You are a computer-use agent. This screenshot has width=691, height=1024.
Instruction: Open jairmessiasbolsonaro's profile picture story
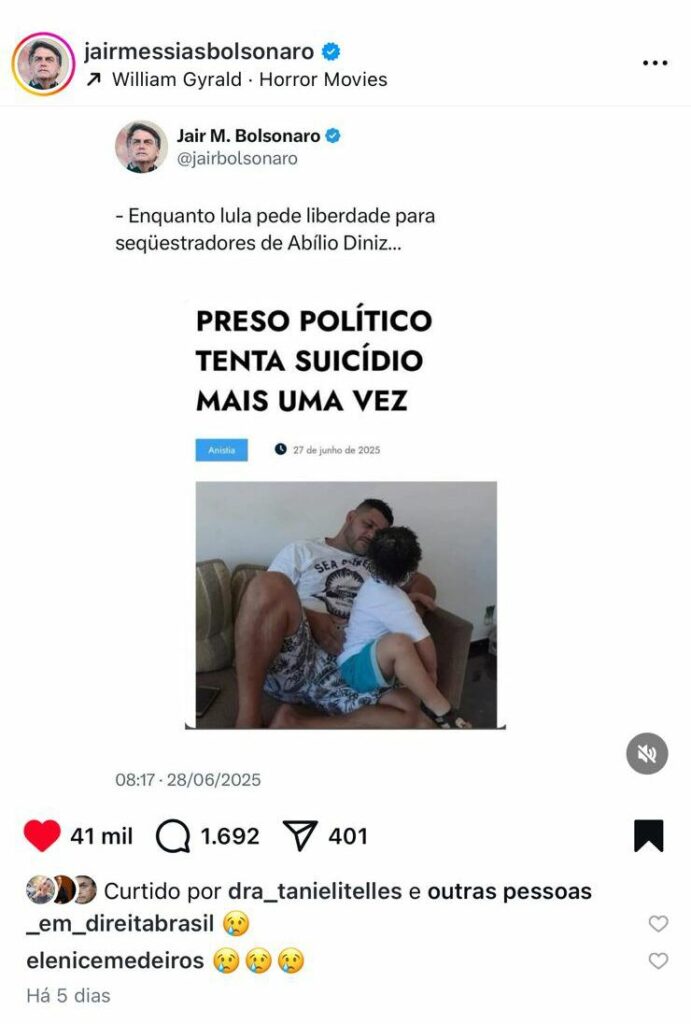43,65
